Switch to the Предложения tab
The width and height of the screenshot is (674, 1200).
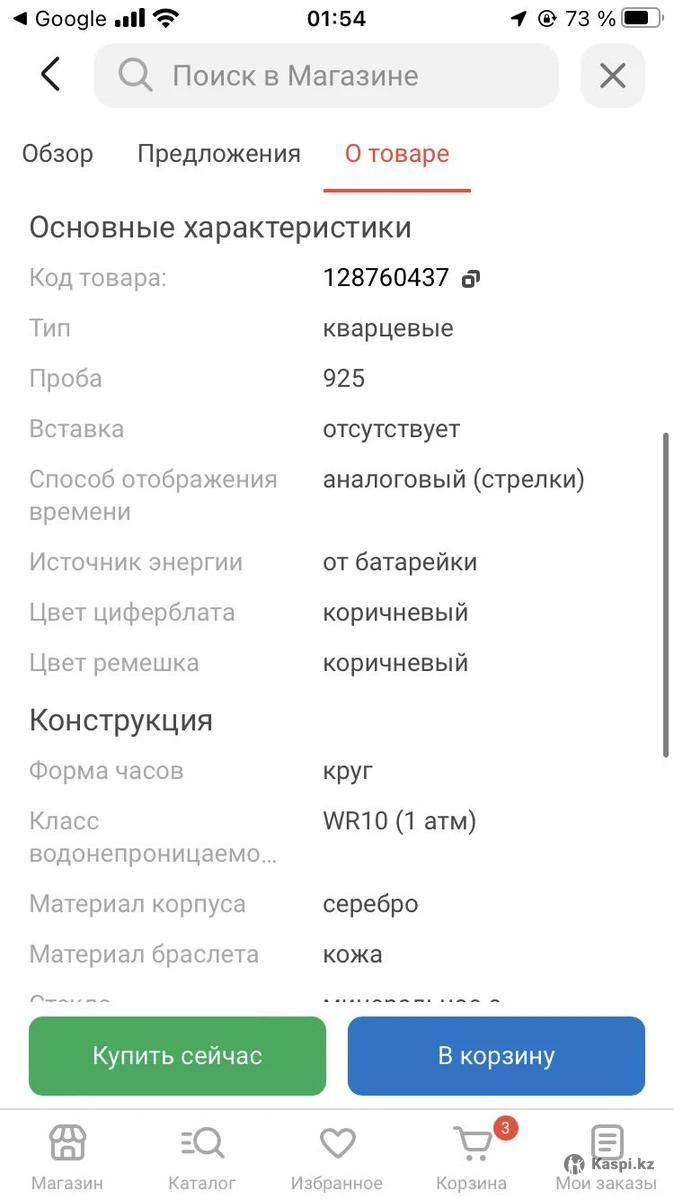pos(219,154)
